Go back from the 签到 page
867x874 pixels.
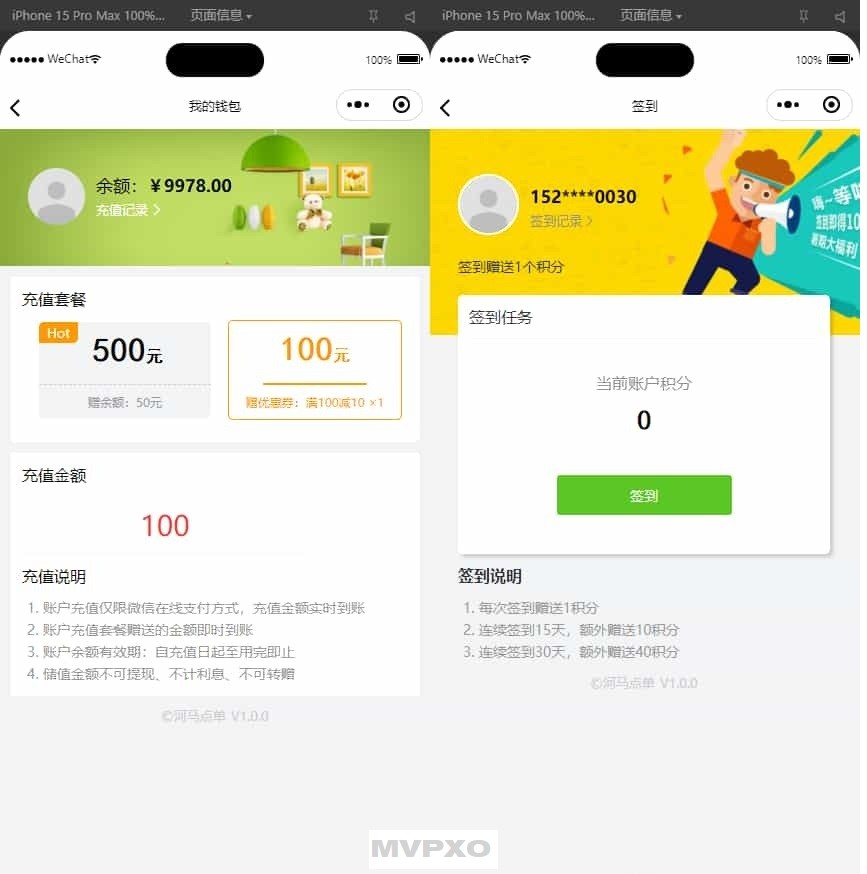pos(446,107)
